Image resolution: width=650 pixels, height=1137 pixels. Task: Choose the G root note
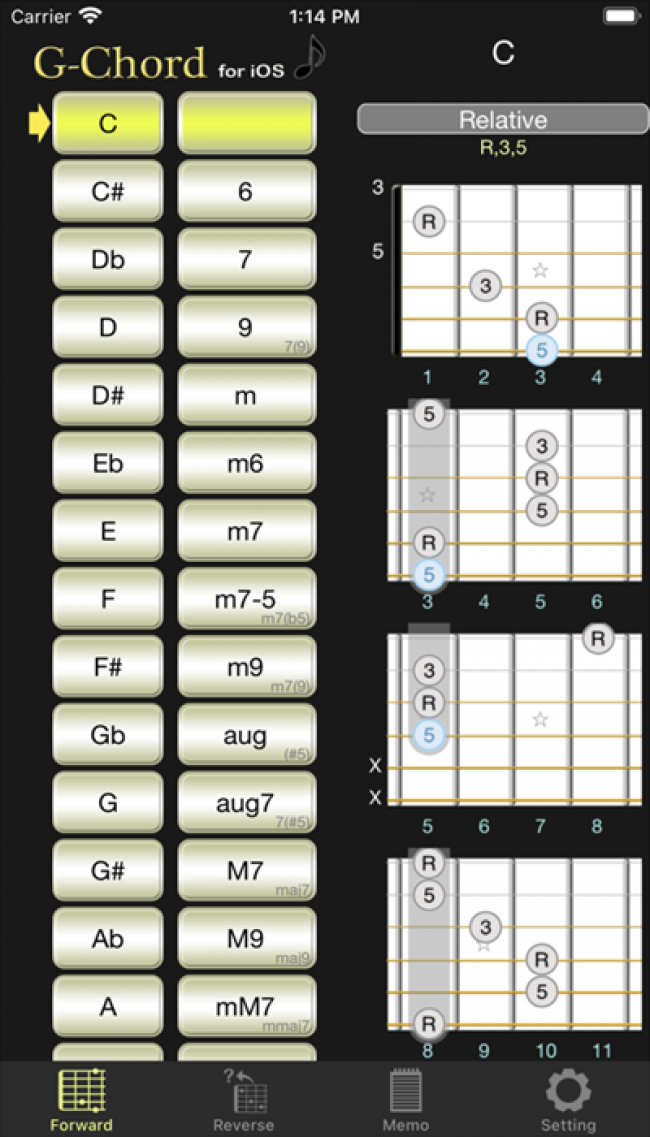pos(108,803)
